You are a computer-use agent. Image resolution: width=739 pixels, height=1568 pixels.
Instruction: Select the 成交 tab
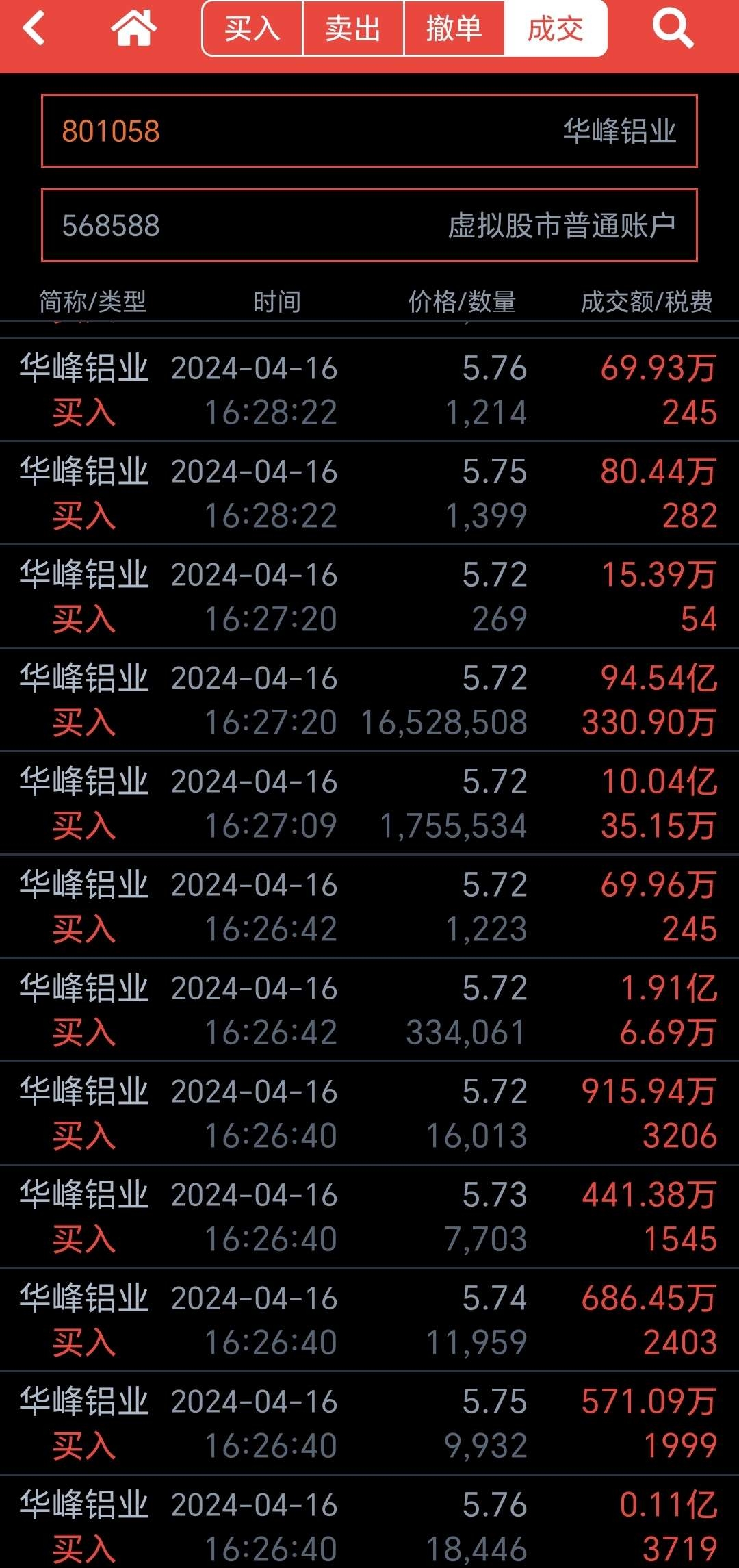[x=556, y=29]
